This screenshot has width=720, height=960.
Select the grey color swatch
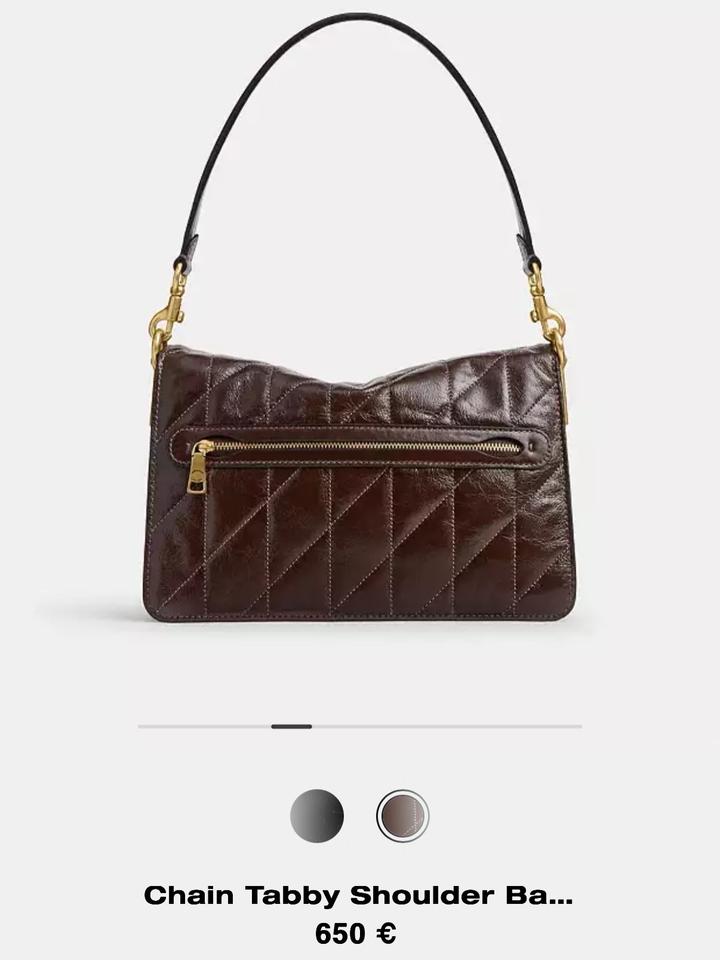[317, 816]
